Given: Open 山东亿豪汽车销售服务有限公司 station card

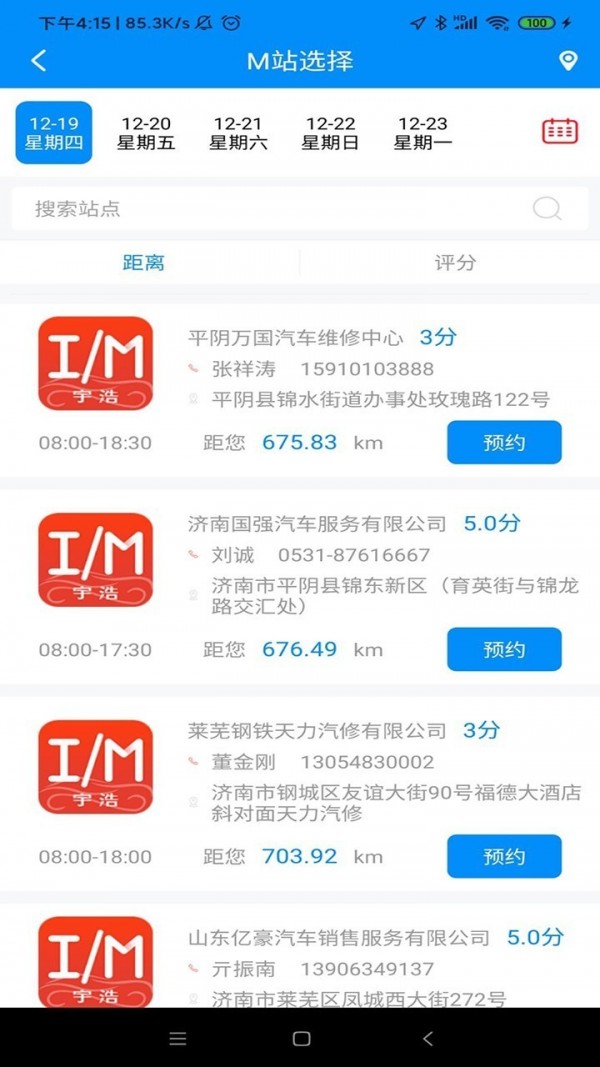Looking at the screenshot, I should tap(339, 938).
